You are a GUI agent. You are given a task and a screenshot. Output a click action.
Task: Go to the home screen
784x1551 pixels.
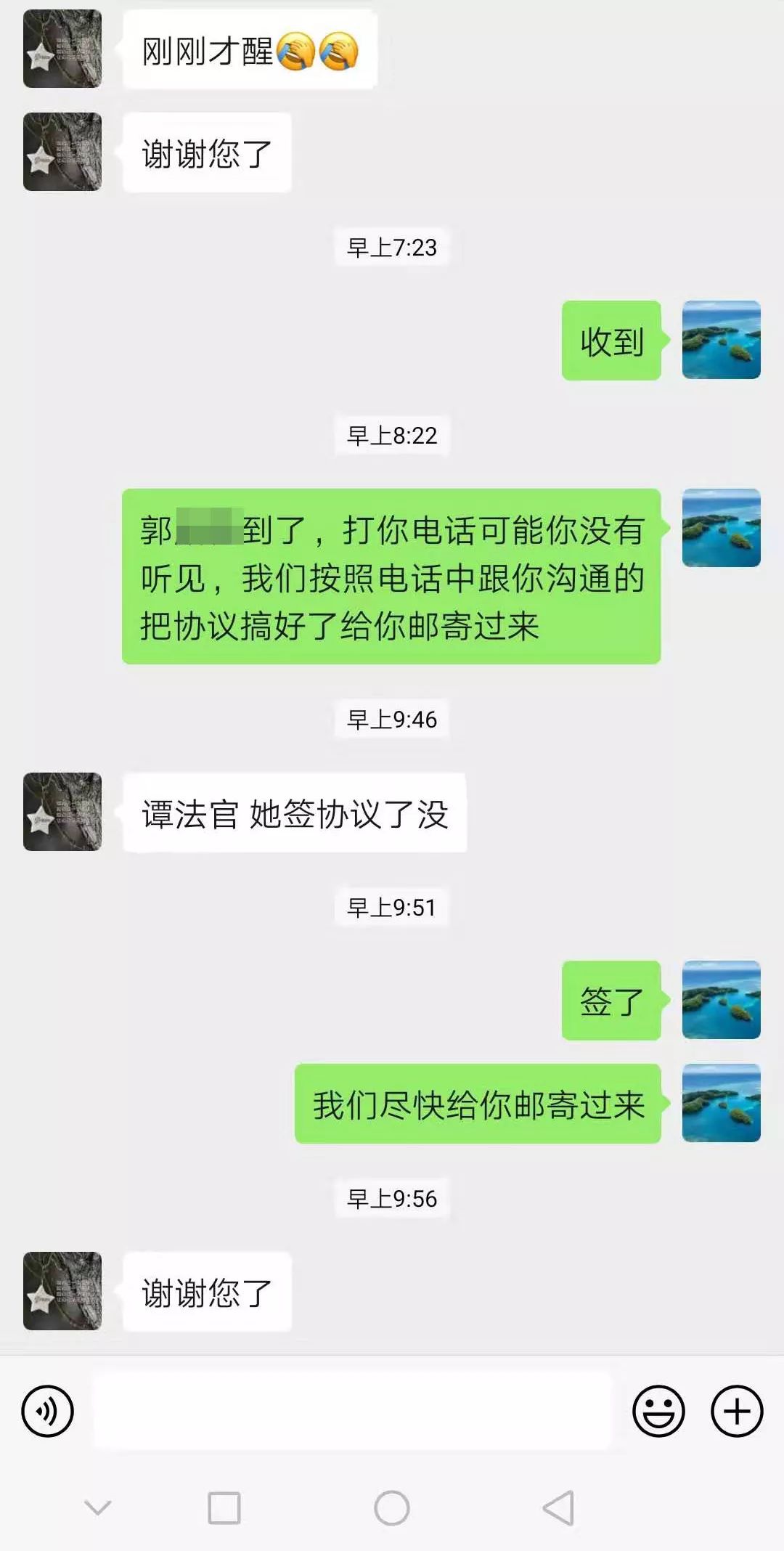click(392, 1508)
